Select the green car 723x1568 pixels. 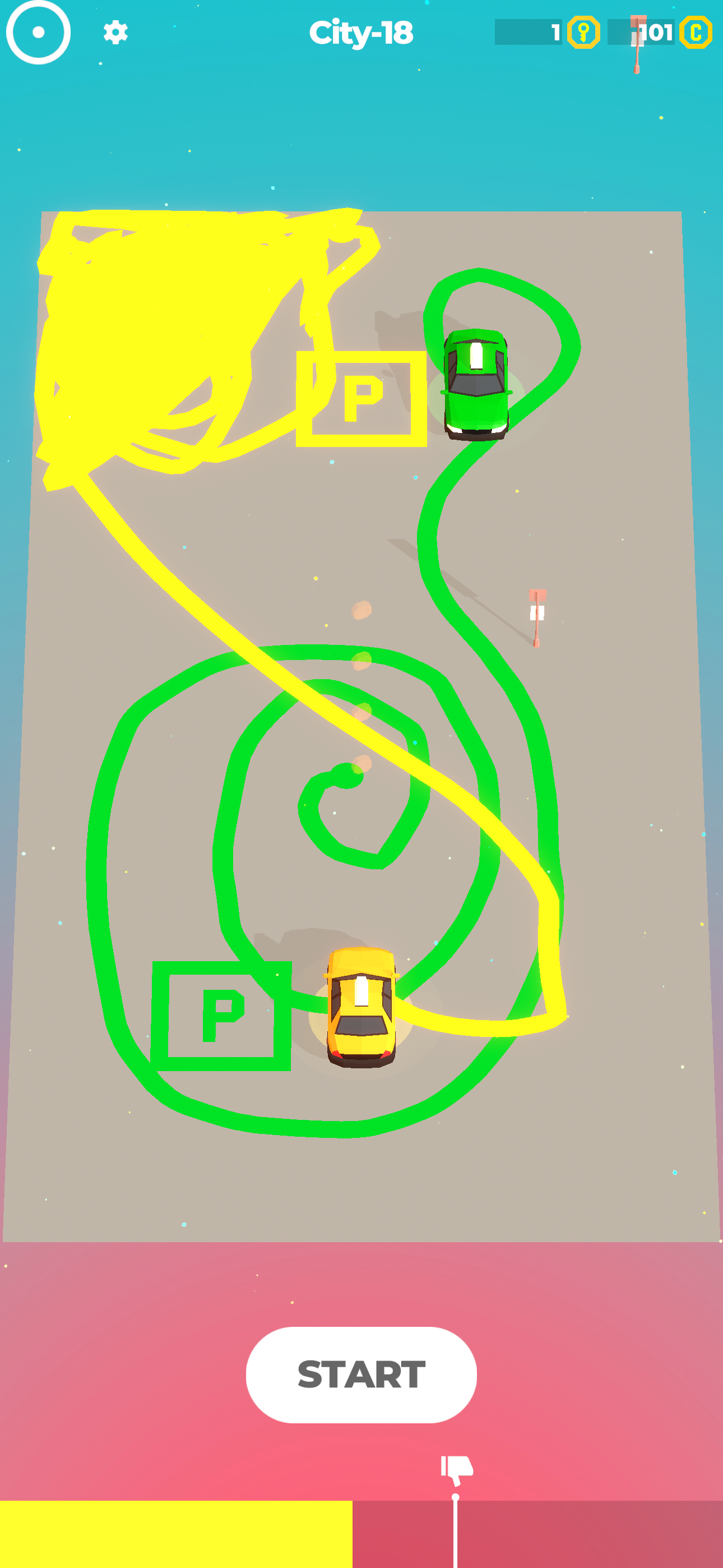[x=476, y=384]
